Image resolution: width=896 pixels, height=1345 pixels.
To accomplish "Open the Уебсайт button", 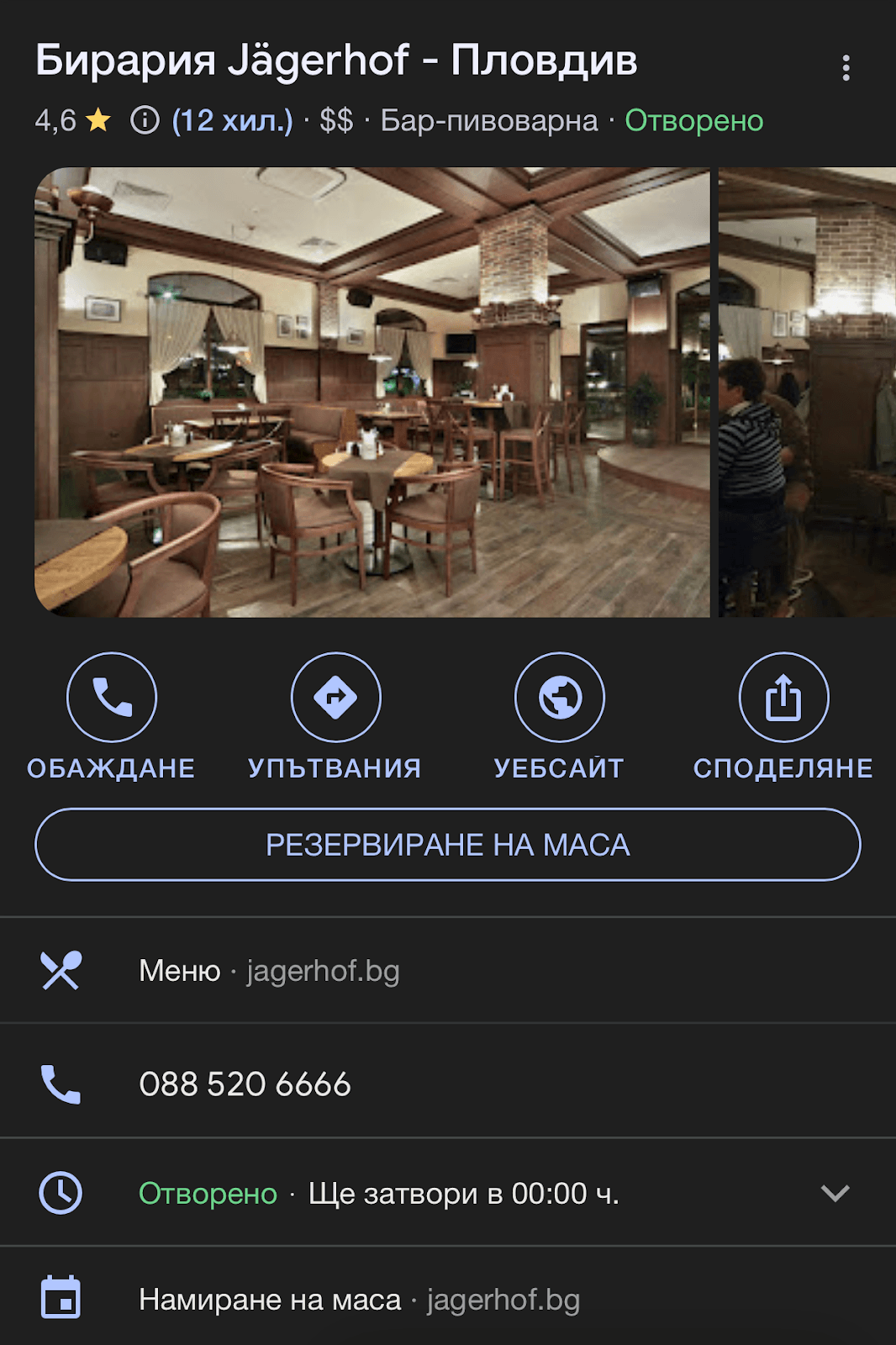I will [x=559, y=698].
